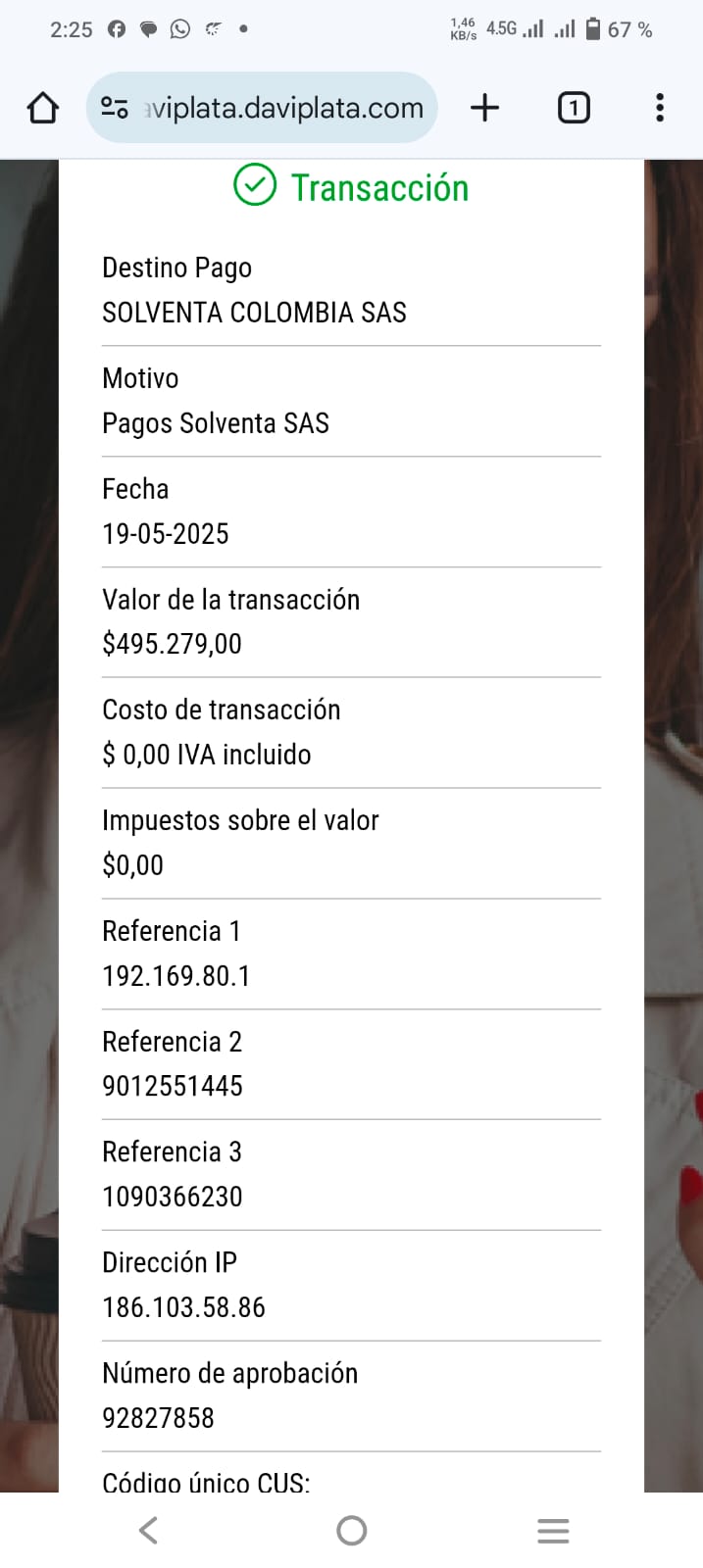This screenshot has width=703, height=1568.
Task: Open recent apps from navigation bar
Action: pyautogui.click(x=553, y=1530)
